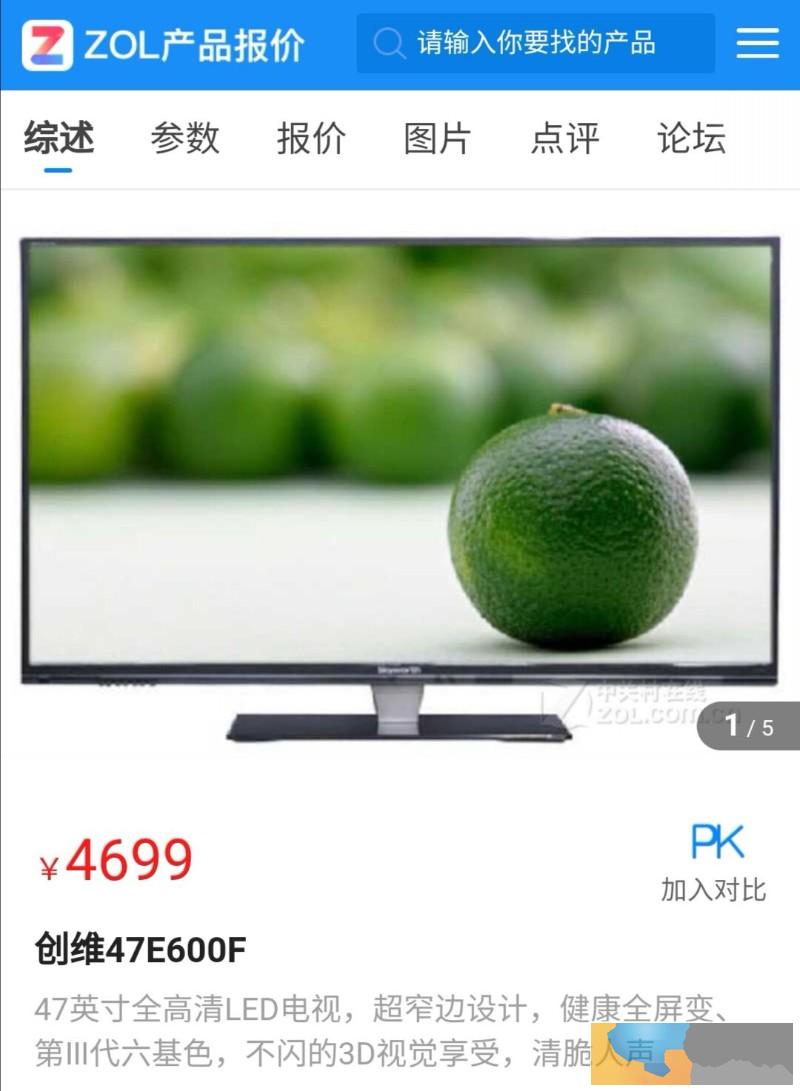Open the ZOL产品报价 home logo

(x=163, y=45)
